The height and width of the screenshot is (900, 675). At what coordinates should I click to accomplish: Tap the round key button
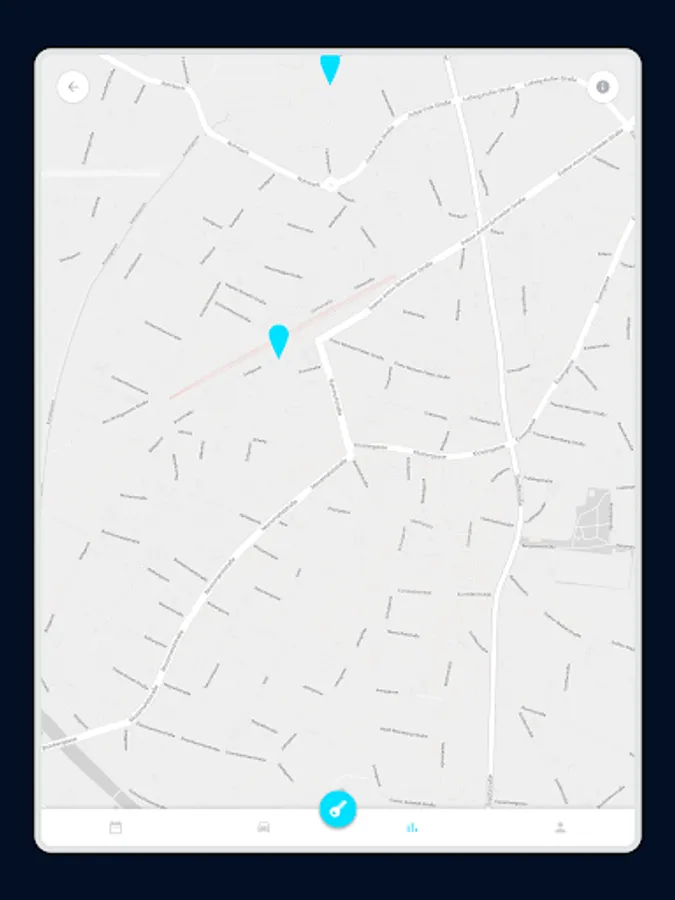338,809
